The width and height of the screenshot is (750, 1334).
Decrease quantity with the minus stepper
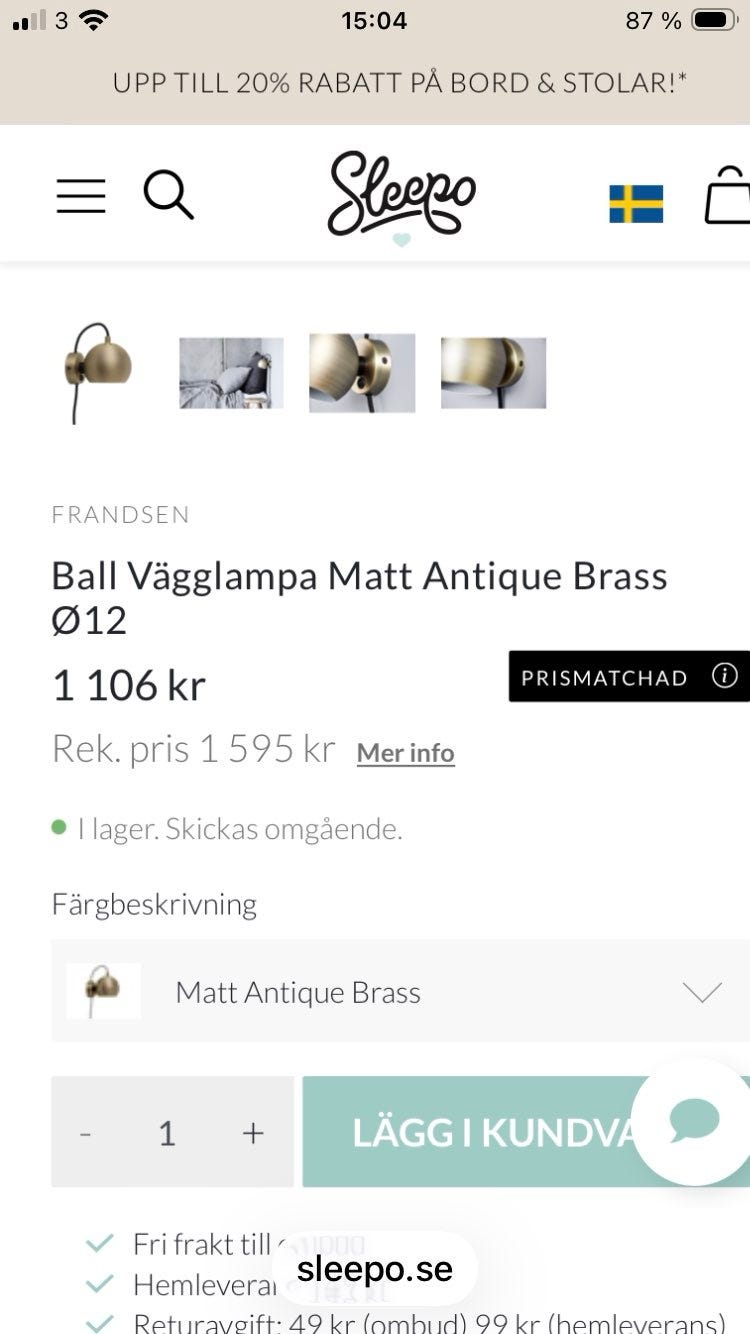pyautogui.click(x=86, y=1131)
